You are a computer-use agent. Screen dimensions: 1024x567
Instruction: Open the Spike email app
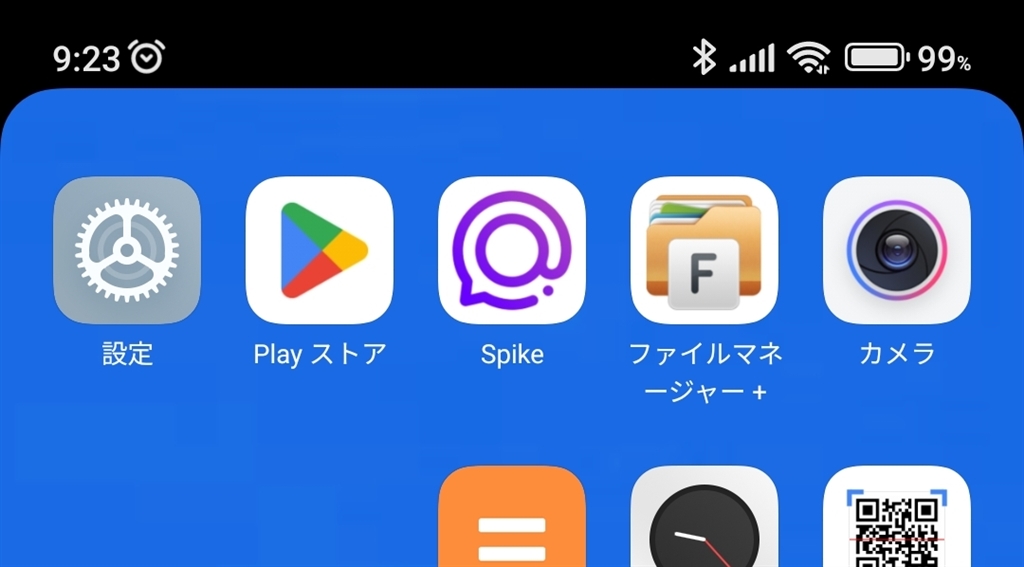pos(512,250)
